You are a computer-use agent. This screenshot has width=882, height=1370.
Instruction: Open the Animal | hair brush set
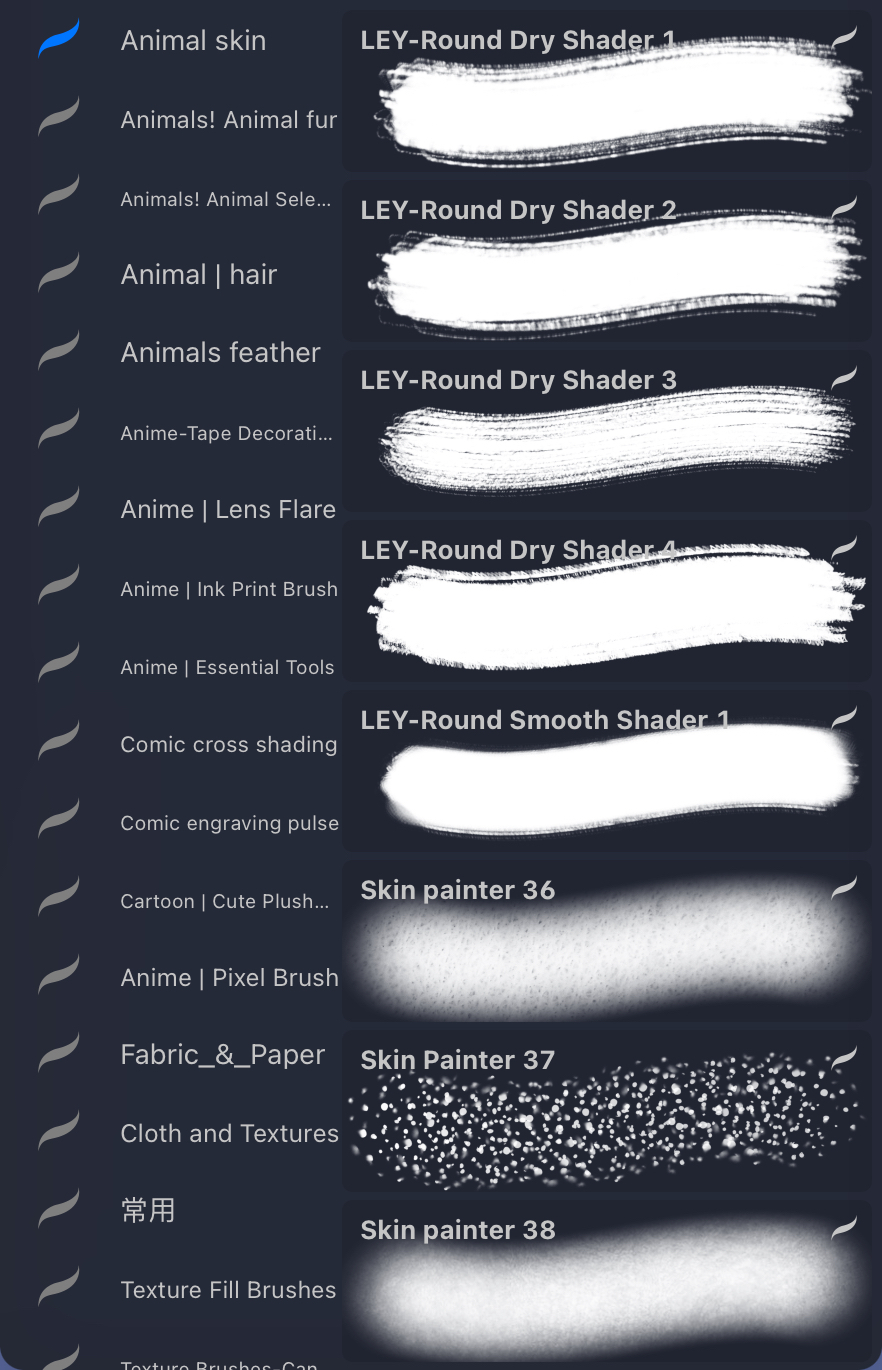(198, 275)
